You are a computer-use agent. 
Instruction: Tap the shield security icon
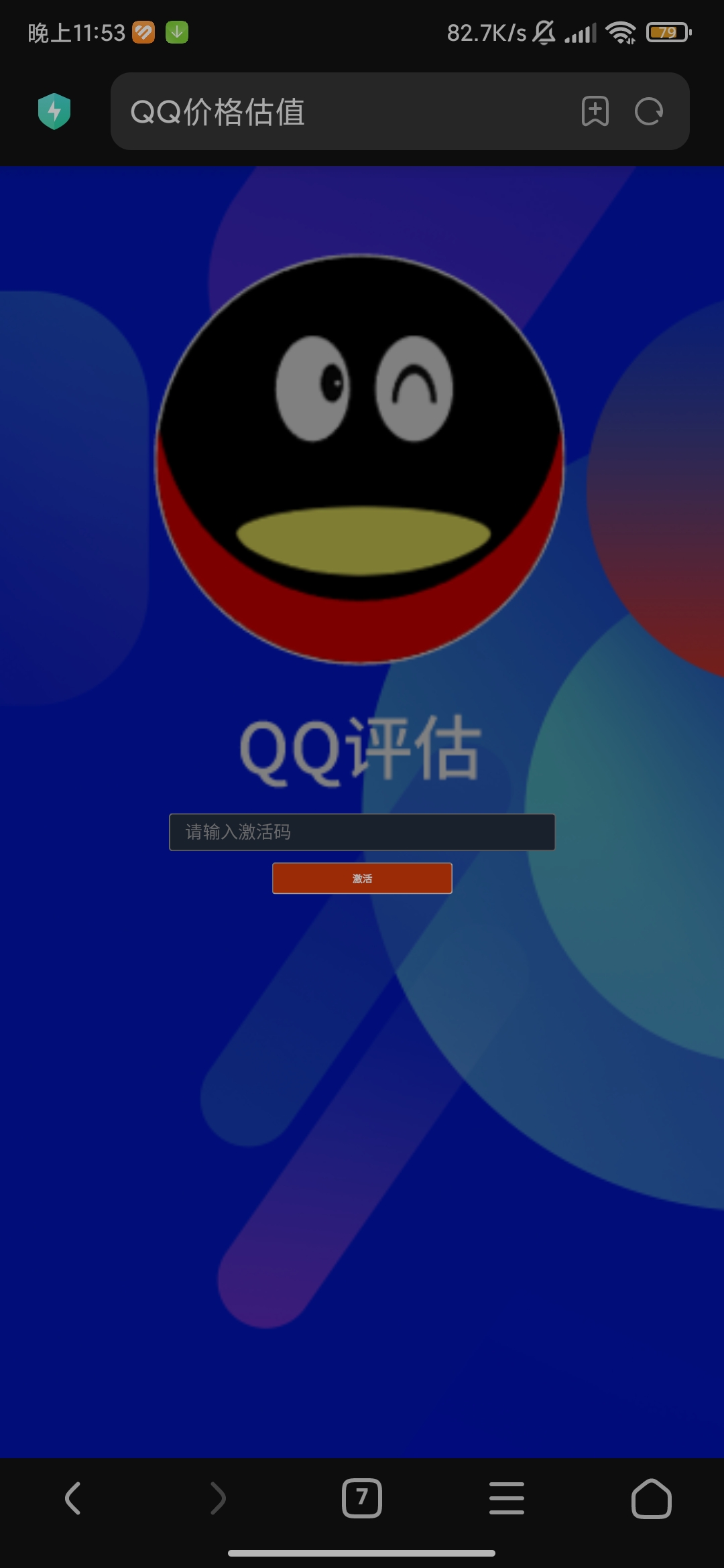pyautogui.click(x=54, y=111)
